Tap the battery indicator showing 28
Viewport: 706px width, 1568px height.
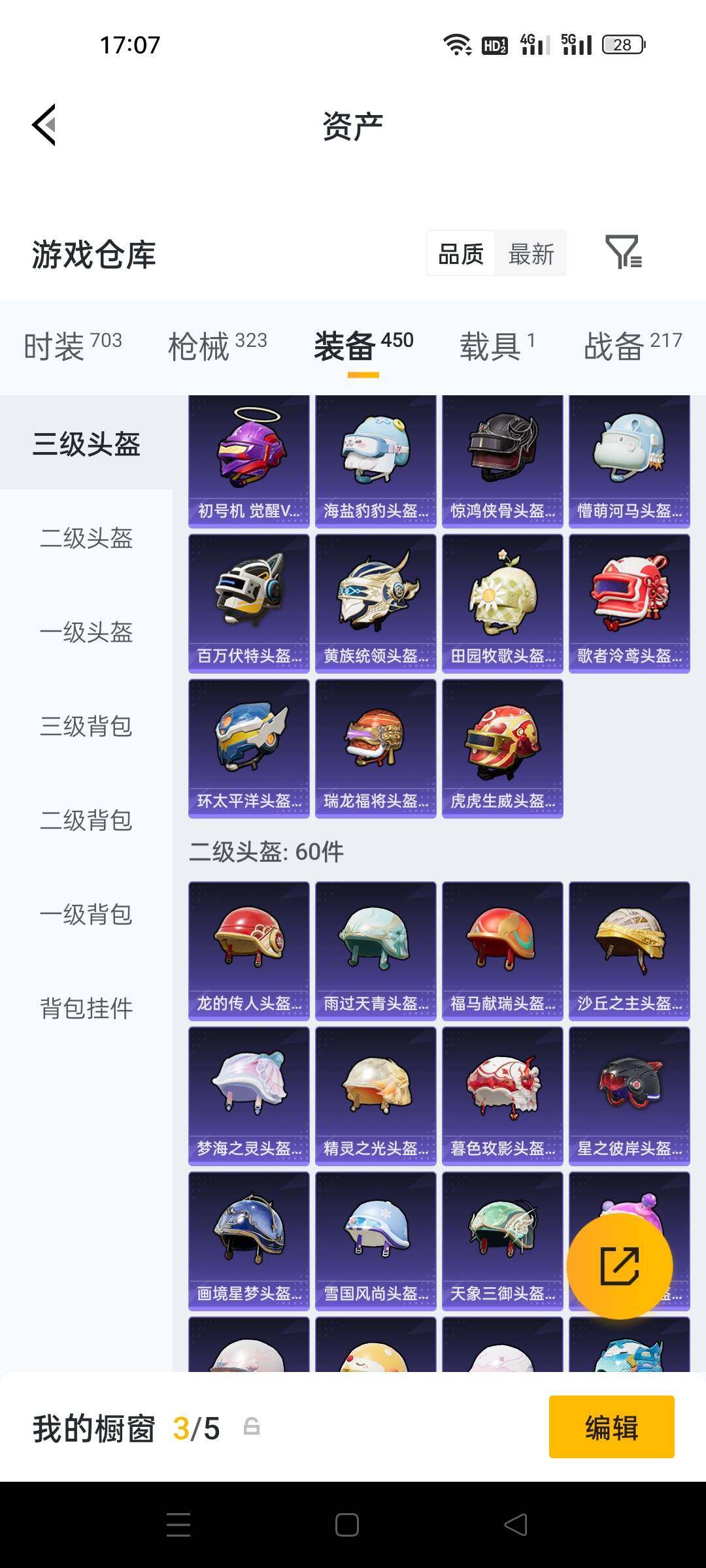[622, 44]
